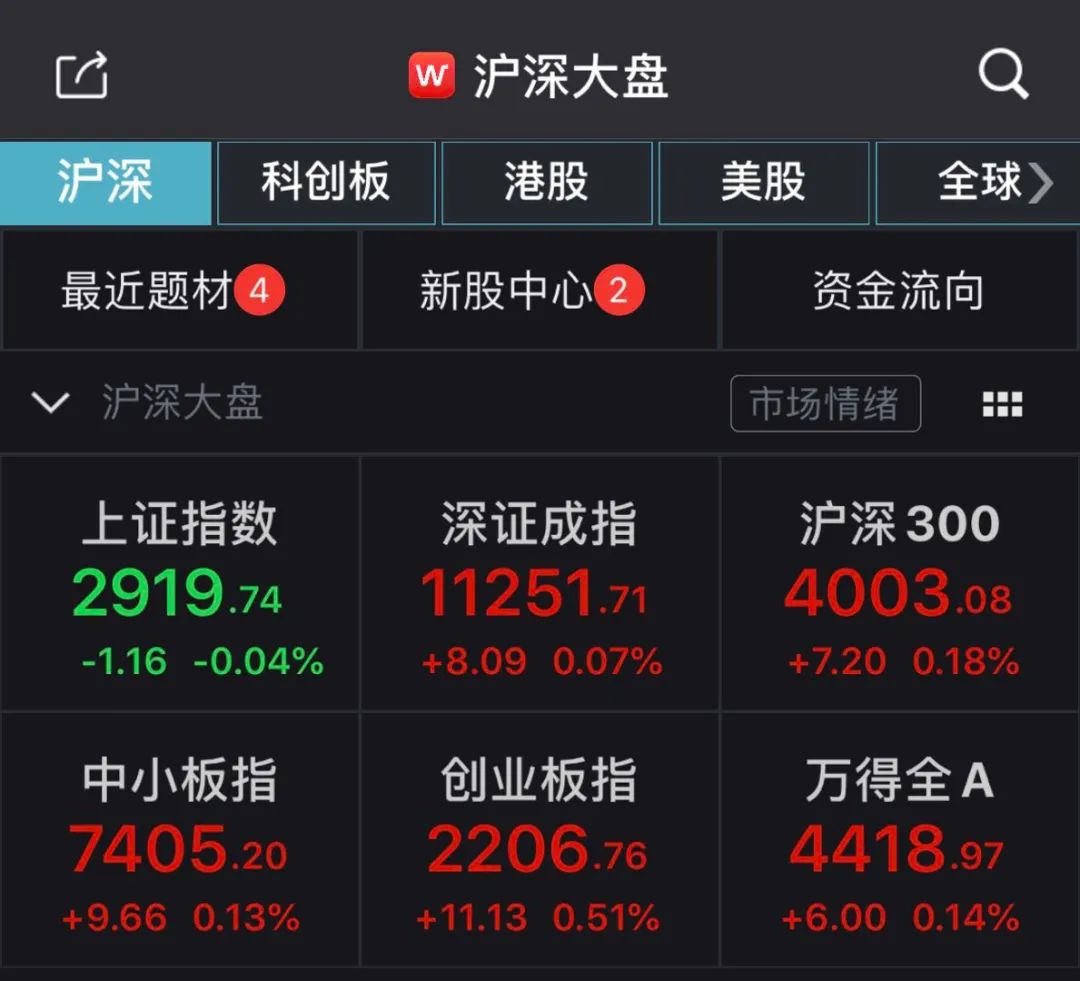Select the 沪深 tab
The image size is (1080, 981).
tap(105, 183)
